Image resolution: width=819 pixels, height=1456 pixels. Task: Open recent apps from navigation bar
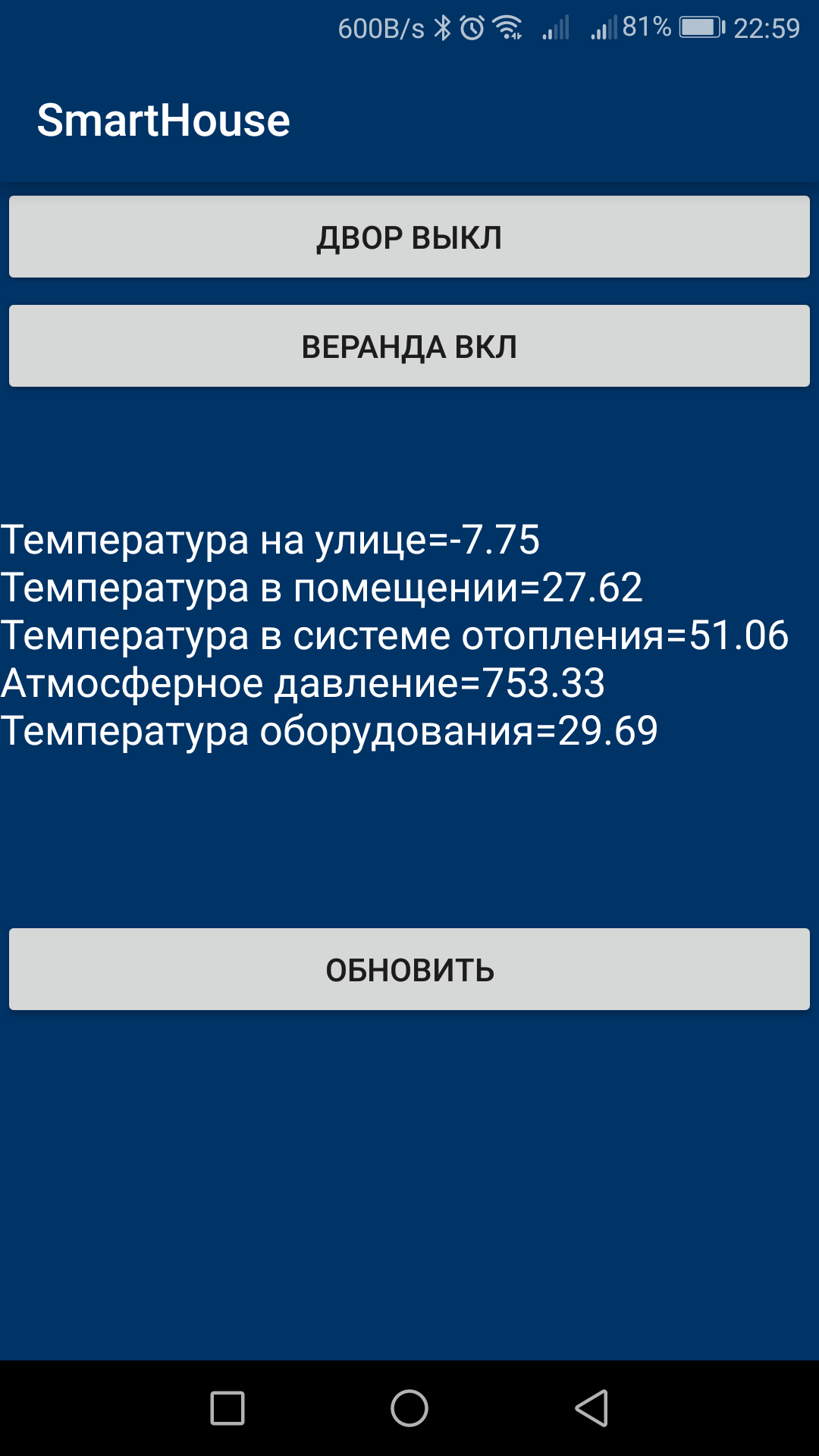pos(227,1408)
